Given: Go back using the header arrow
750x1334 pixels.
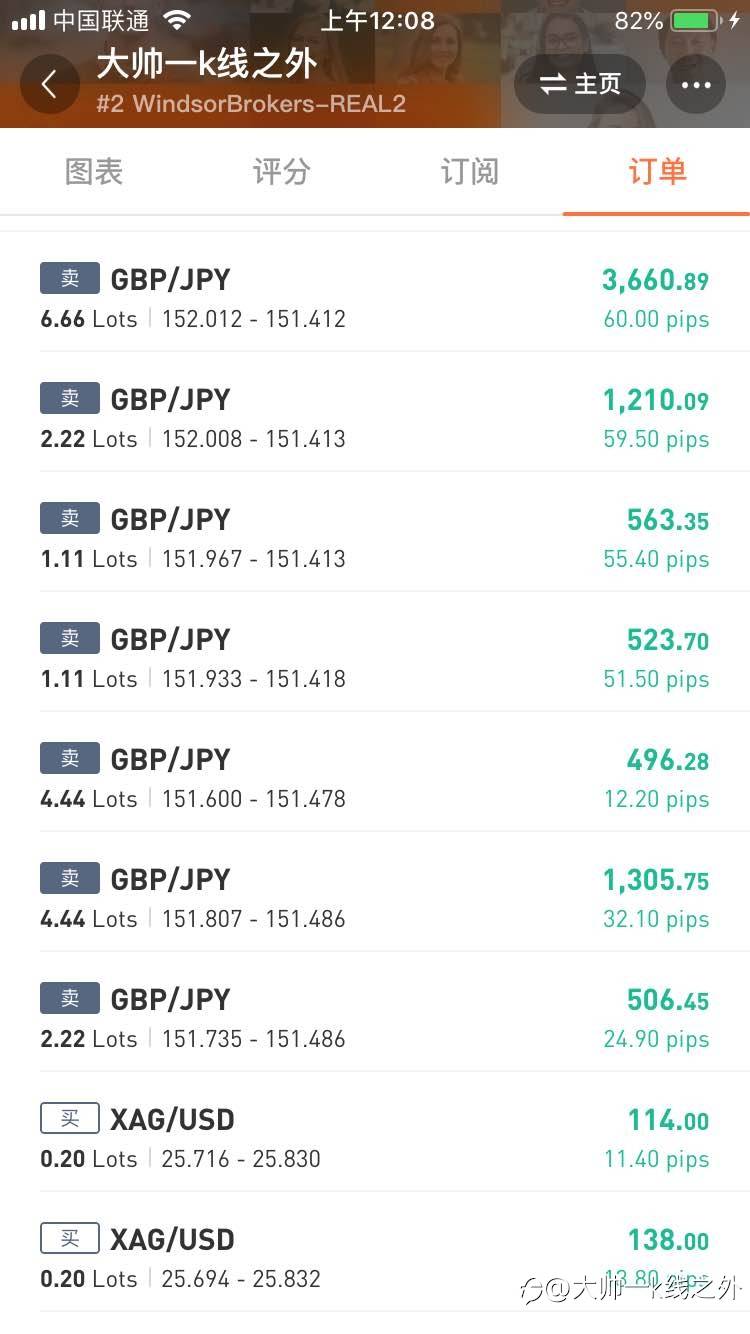Looking at the screenshot, I should coord(49,84).
